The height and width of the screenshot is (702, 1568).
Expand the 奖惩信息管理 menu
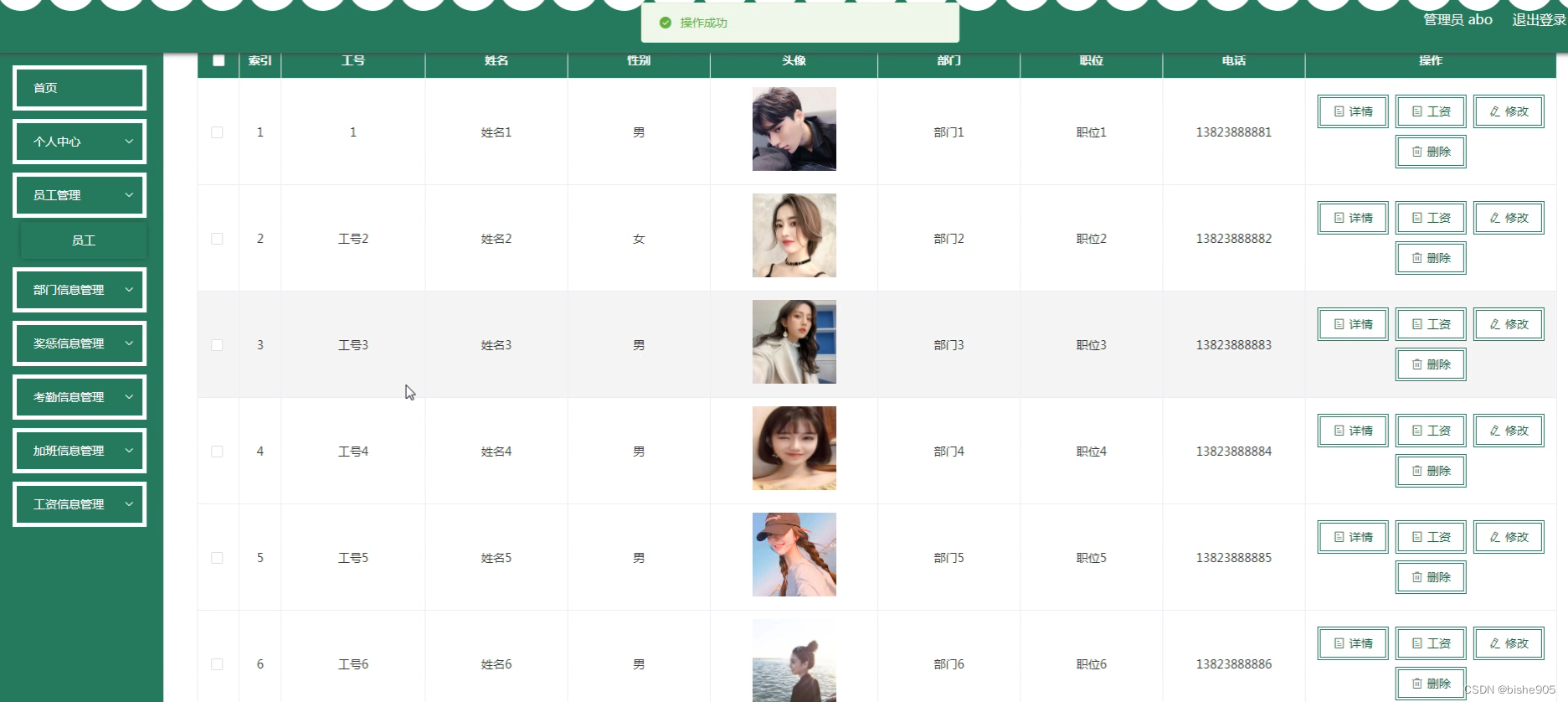pyautogui.click(x=79, y=343)
